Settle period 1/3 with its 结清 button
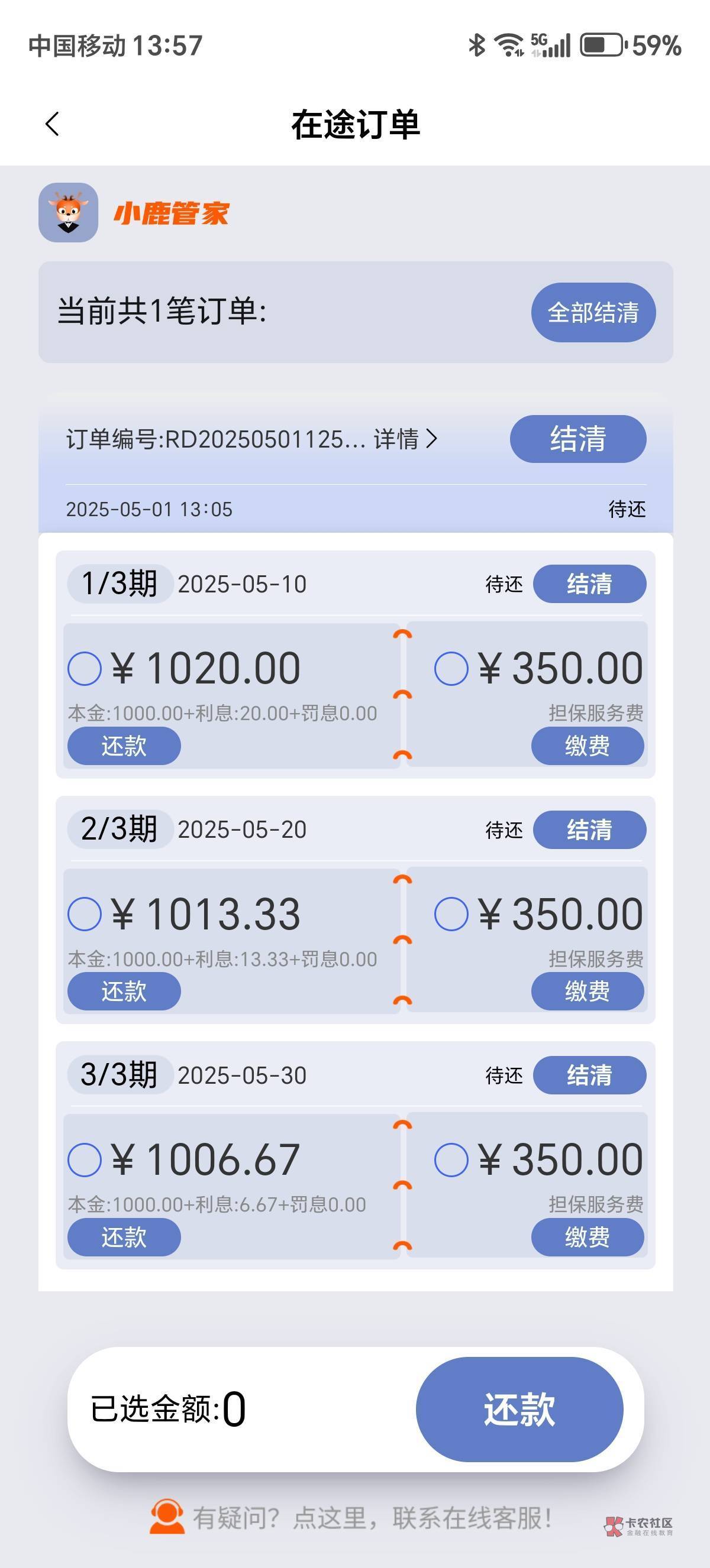Image resolution: width=710 pixels, height=1568 pixels. [x=589, y=584]
